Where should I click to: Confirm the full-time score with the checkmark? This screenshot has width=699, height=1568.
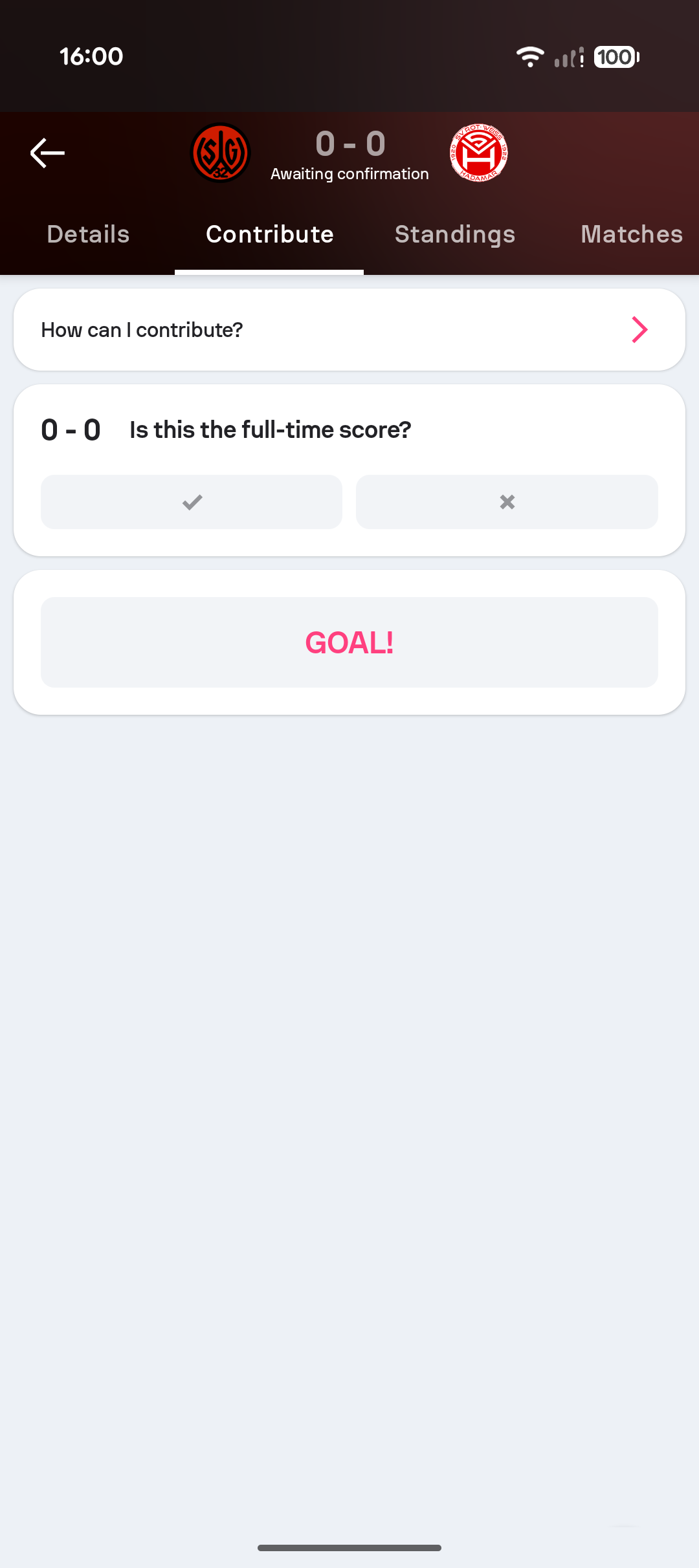192,502
